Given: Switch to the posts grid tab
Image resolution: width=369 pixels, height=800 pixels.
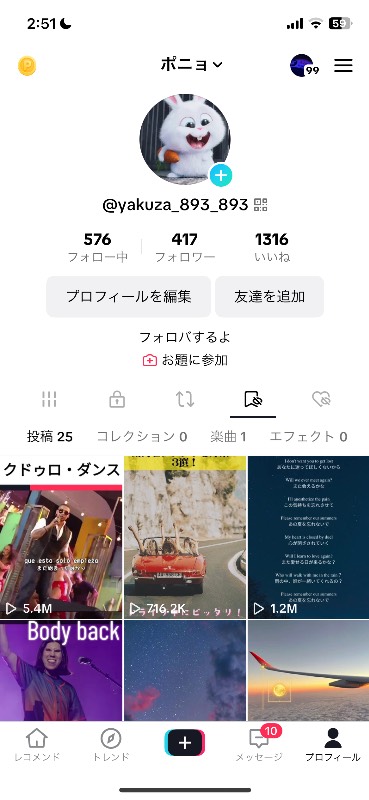Looking at the screenshot, I should coord(49,399).
